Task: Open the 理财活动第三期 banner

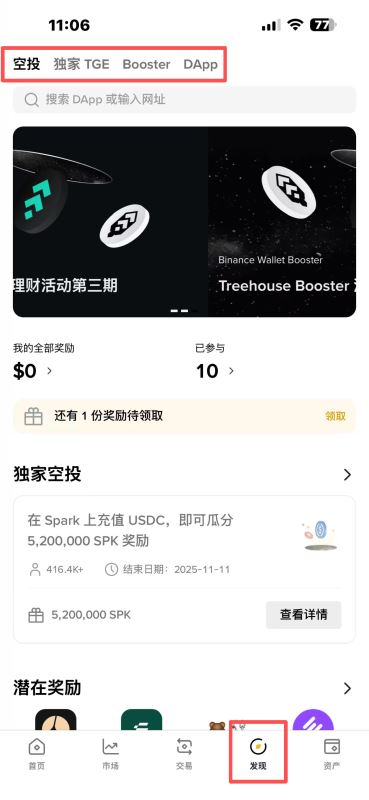Action: click(110, 221)
